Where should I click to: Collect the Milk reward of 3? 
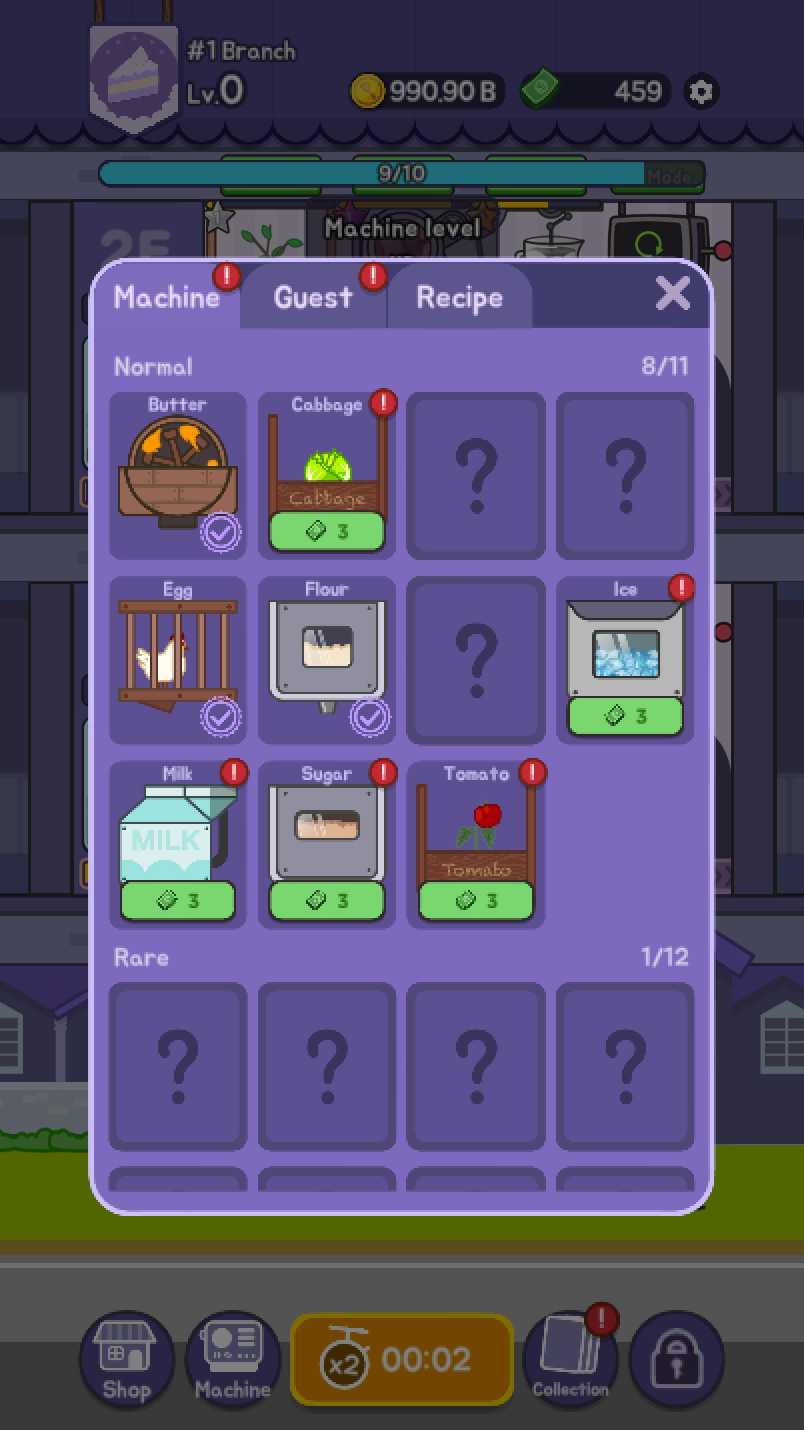[x=178, y=901]
